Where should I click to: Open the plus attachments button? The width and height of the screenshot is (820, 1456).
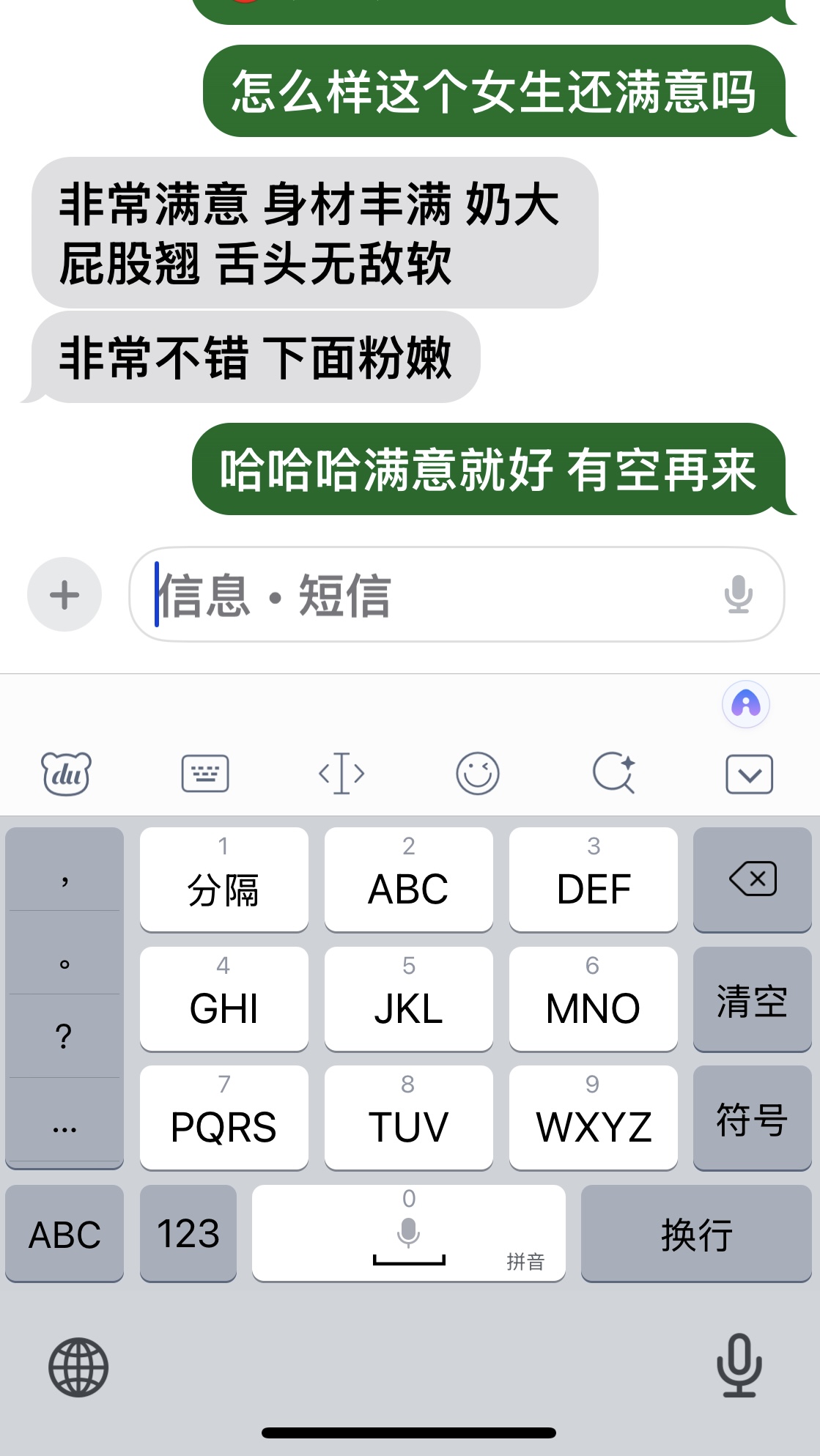click(x=64, y=594)
